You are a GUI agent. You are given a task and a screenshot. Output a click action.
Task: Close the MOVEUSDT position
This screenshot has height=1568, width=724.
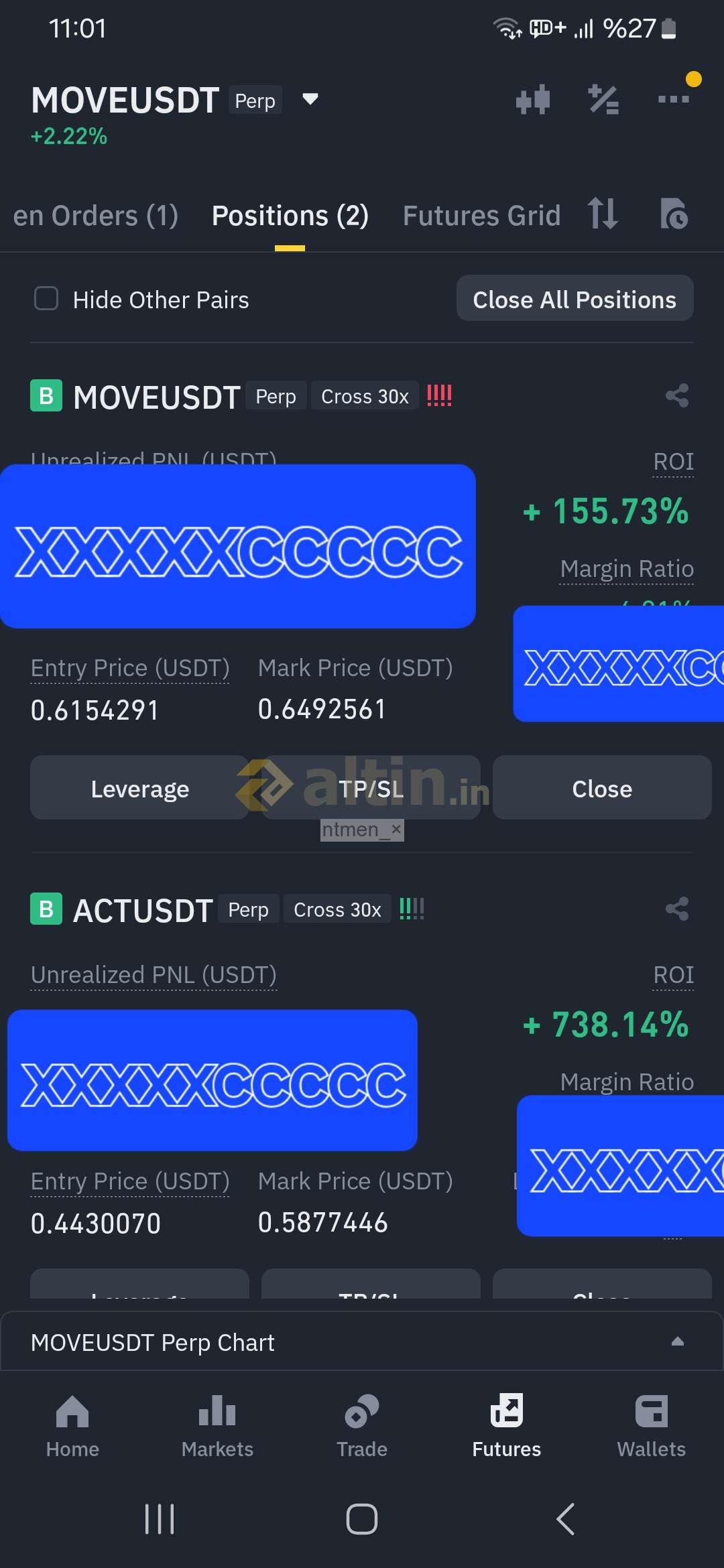coord(602,788)
